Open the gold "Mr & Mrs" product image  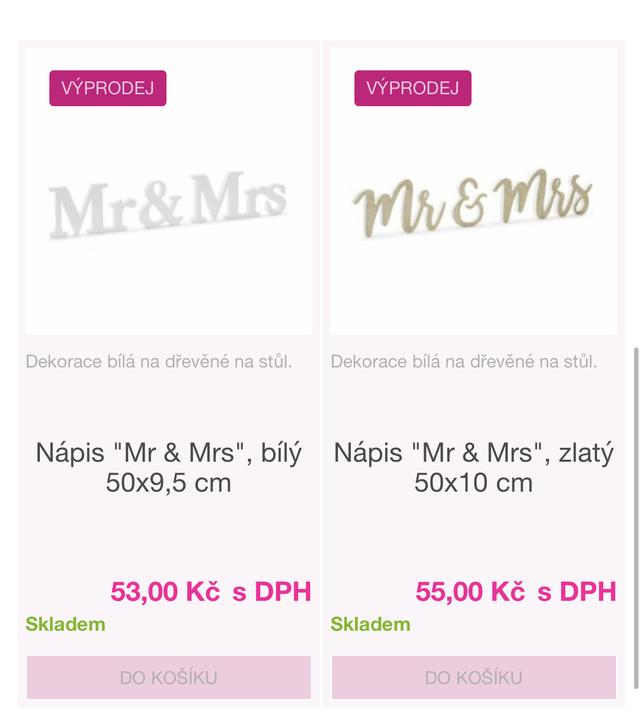coord(473,205)
